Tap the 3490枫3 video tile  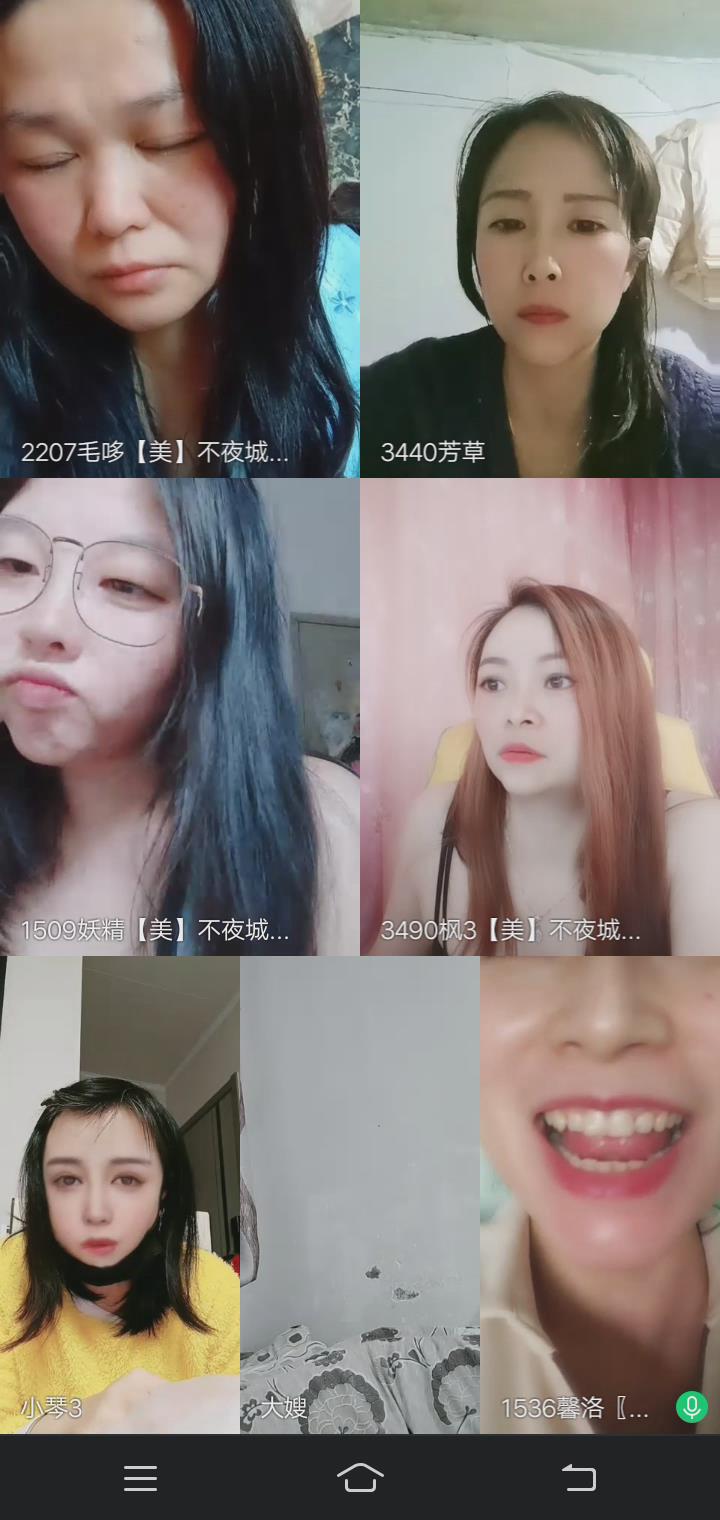tap(540, 716)
